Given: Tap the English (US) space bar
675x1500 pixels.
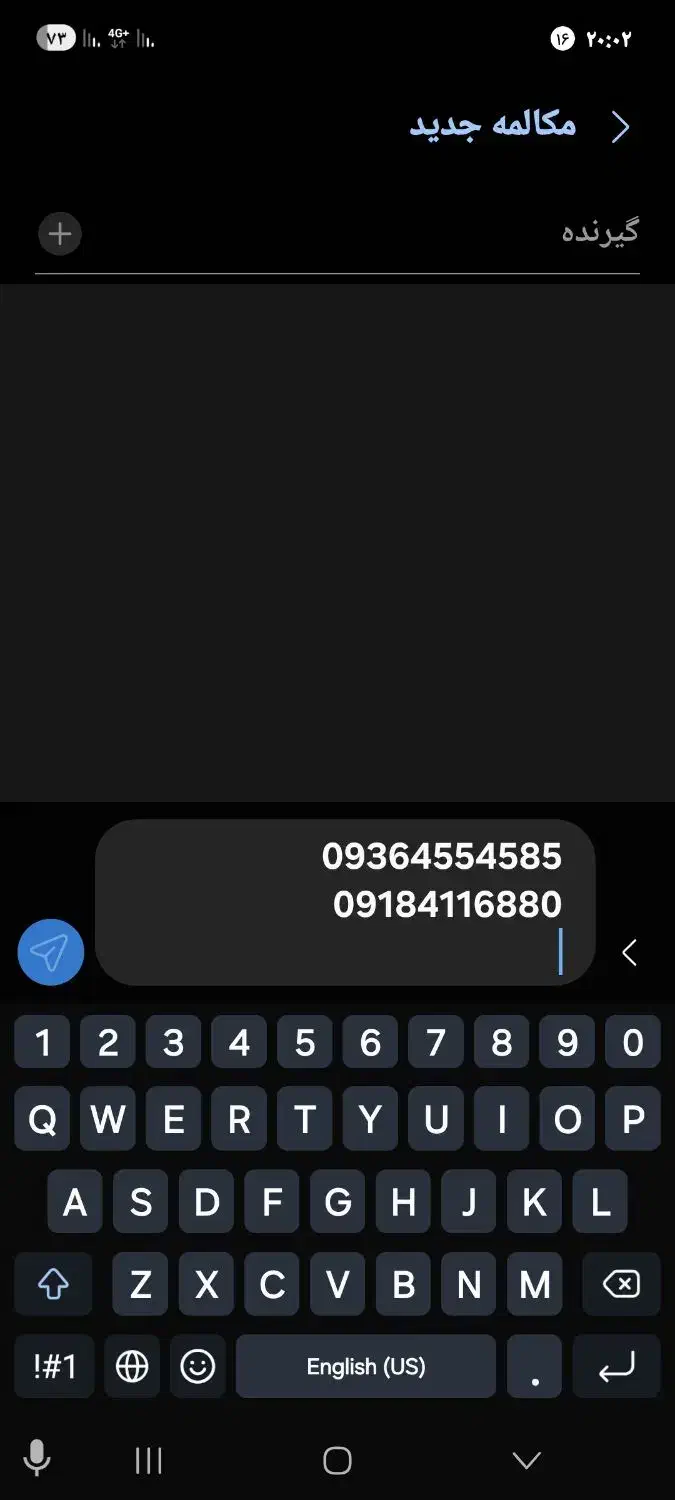Looking at the screenshot, I should [366, 1366].
